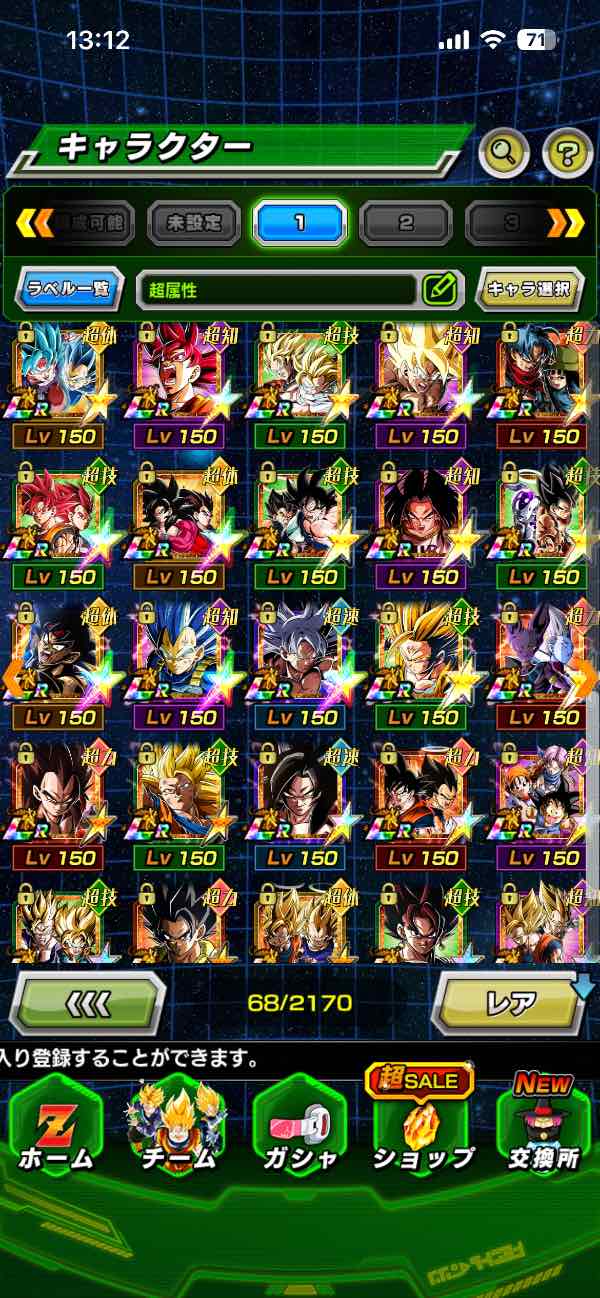
Task: Open the magnifying glass search icon
Action: click(x=504, y=153)
